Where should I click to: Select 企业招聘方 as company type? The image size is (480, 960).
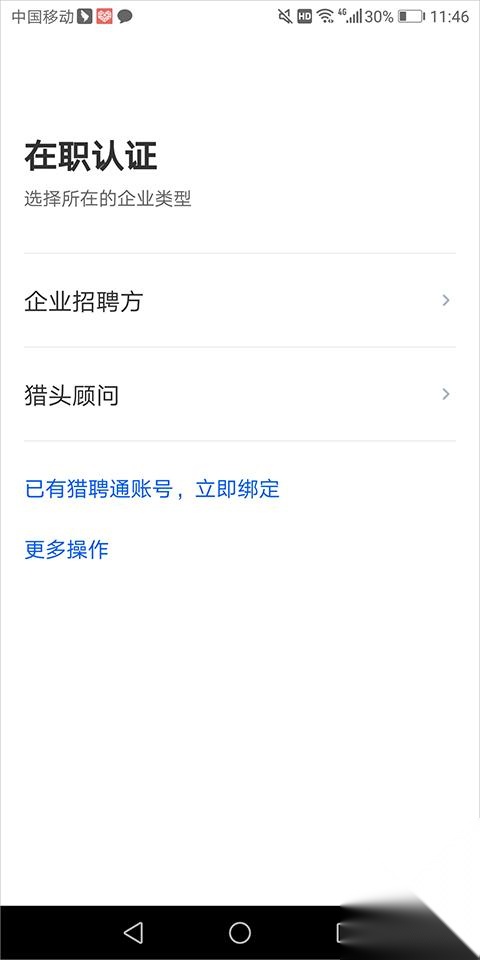[239, 301]
